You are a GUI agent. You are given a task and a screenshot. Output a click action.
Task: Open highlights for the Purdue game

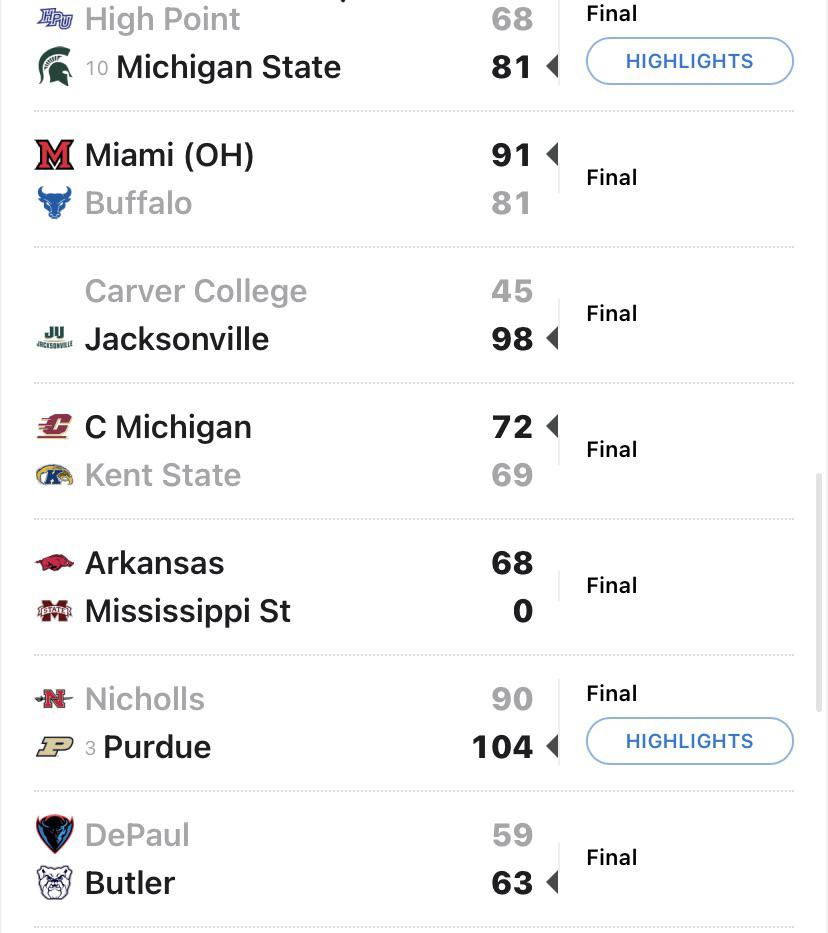[689, 741]
